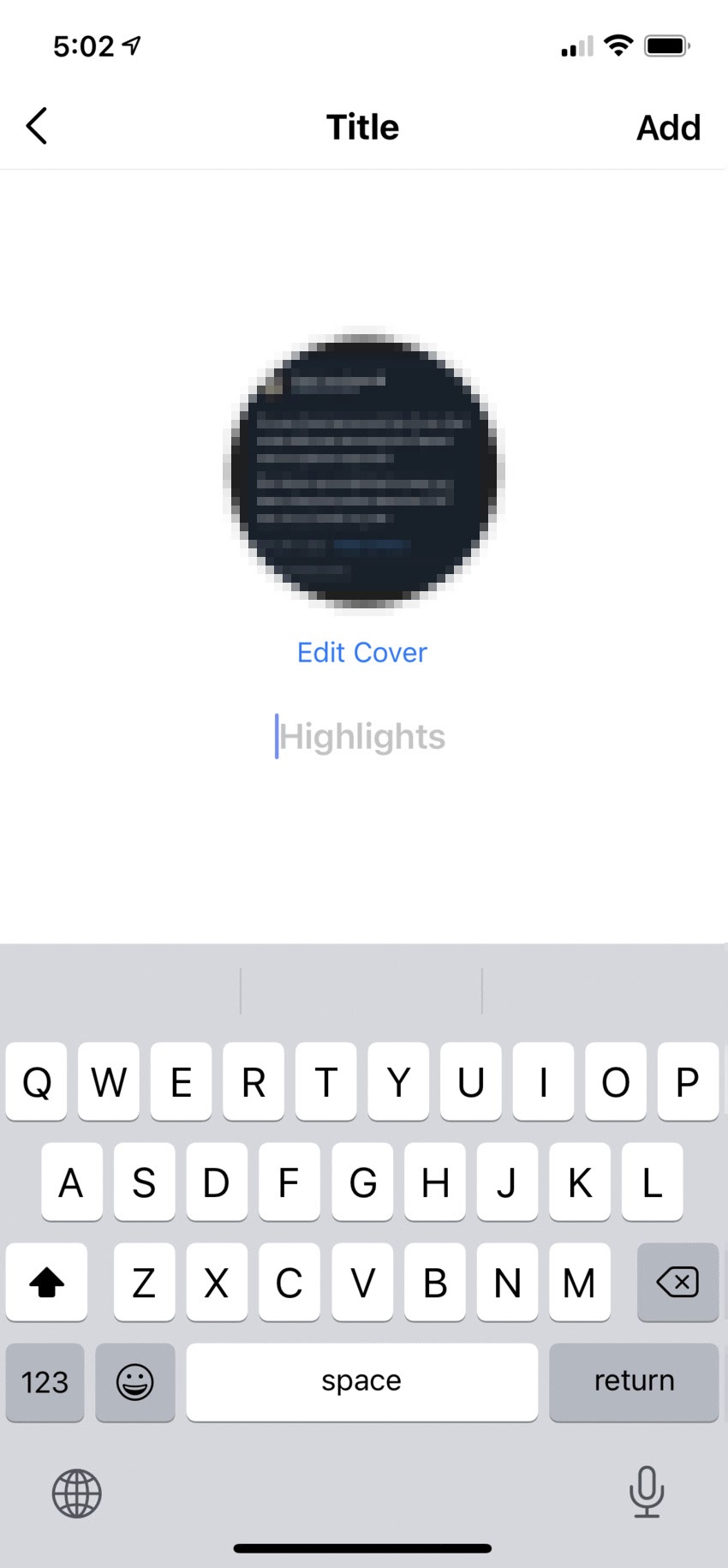Image resolution: width=728 pixels, height=1568 pixels.
Task: Tap the space bar
Action: (361, 1382)
